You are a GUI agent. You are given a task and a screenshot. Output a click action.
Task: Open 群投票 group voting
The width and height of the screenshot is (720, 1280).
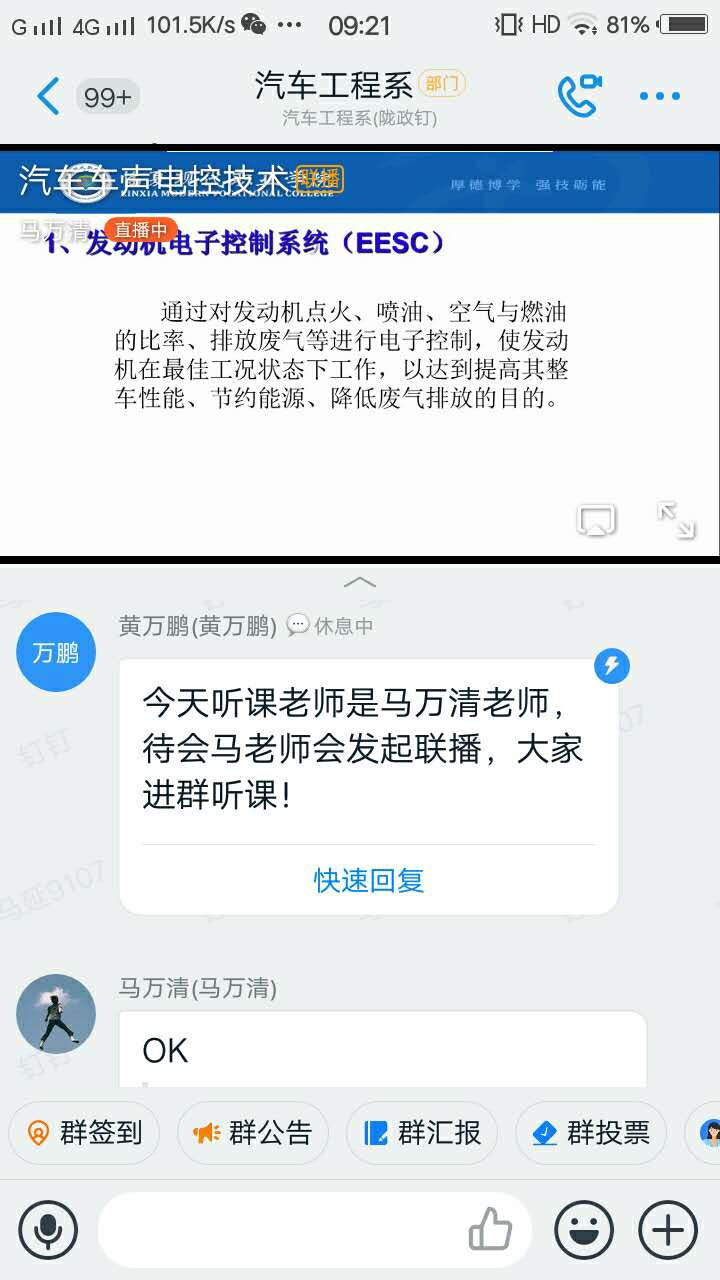coord(591,1133)
